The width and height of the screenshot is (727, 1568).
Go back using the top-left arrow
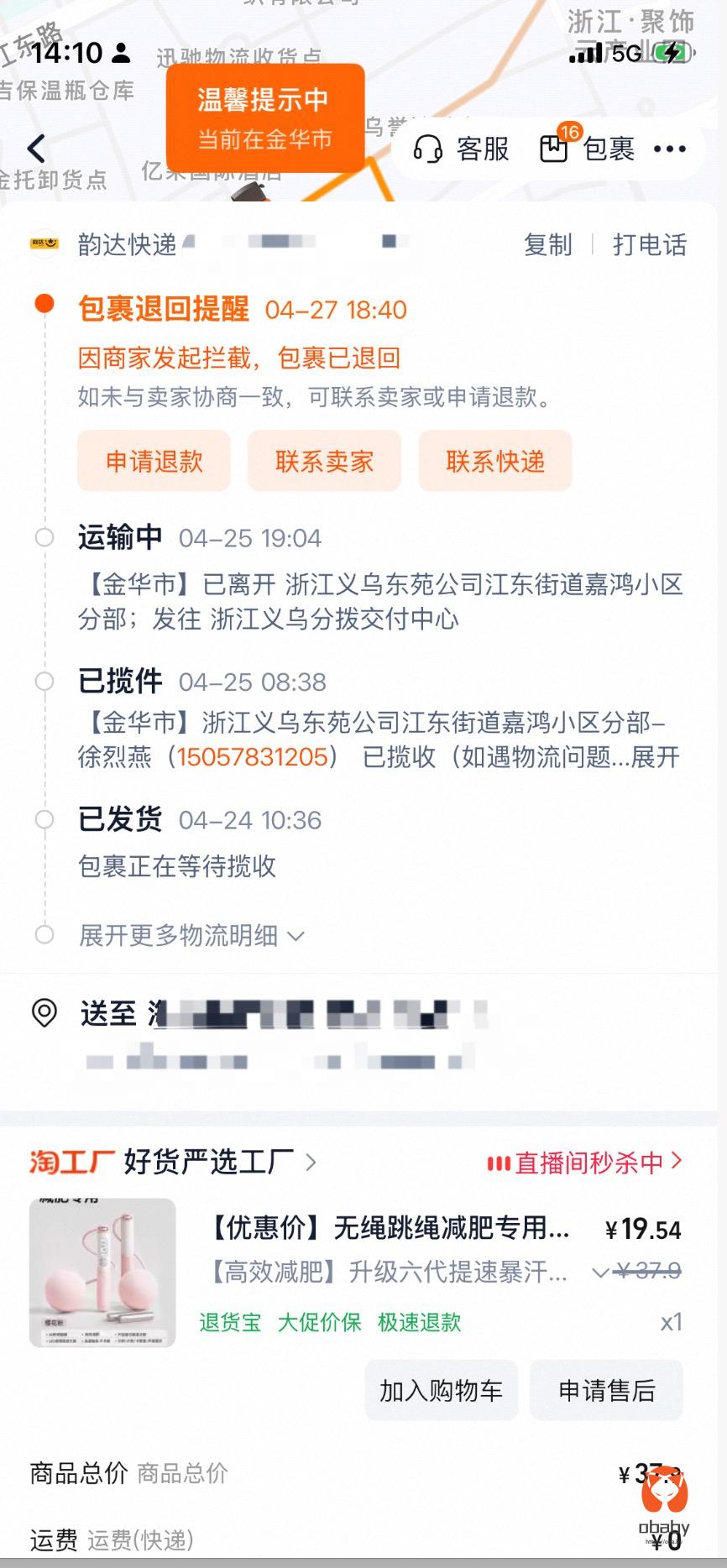coord(36,149)
